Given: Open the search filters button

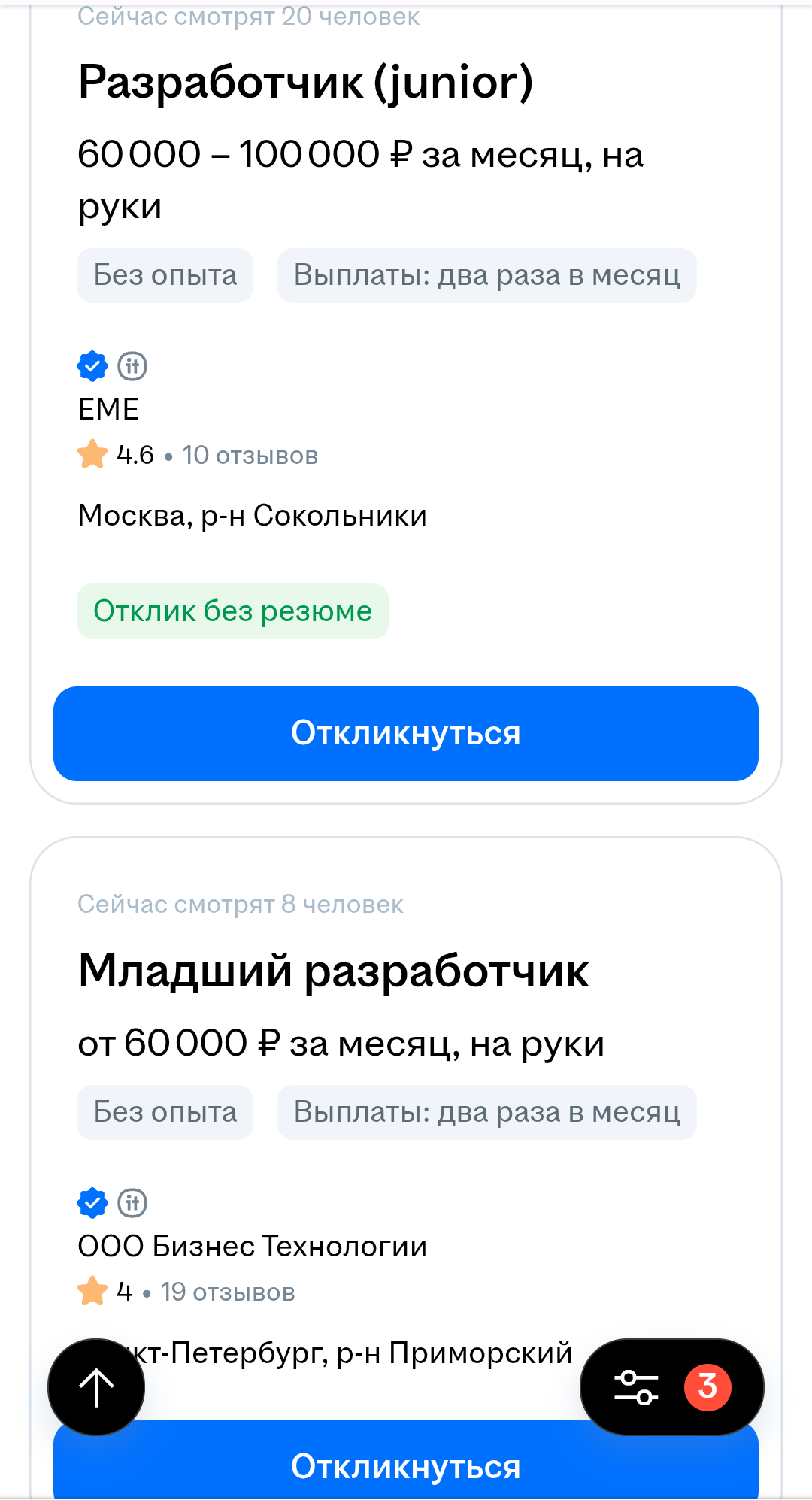Looking at the screenshot, I should coord(672,1386).
